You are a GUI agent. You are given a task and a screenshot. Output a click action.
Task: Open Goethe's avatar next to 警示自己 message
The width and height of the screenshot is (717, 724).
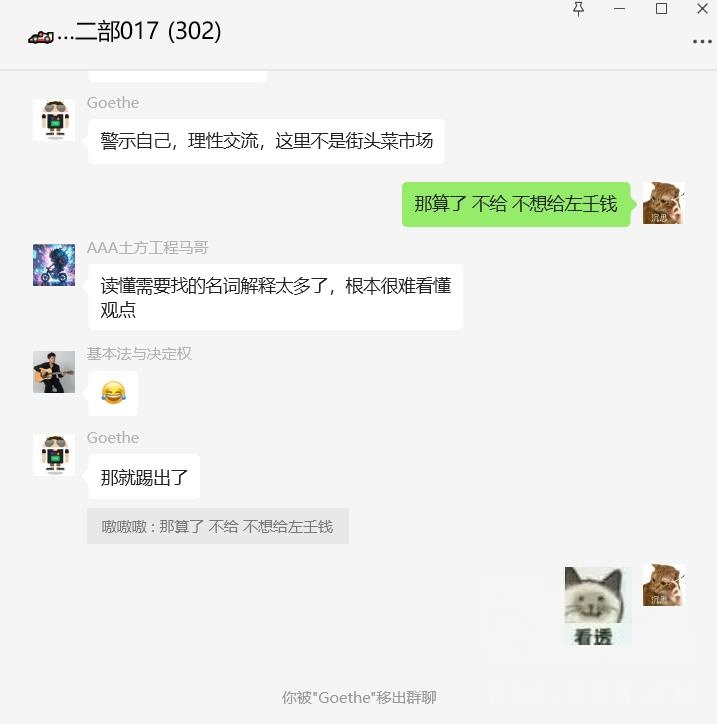click(54, 120)
